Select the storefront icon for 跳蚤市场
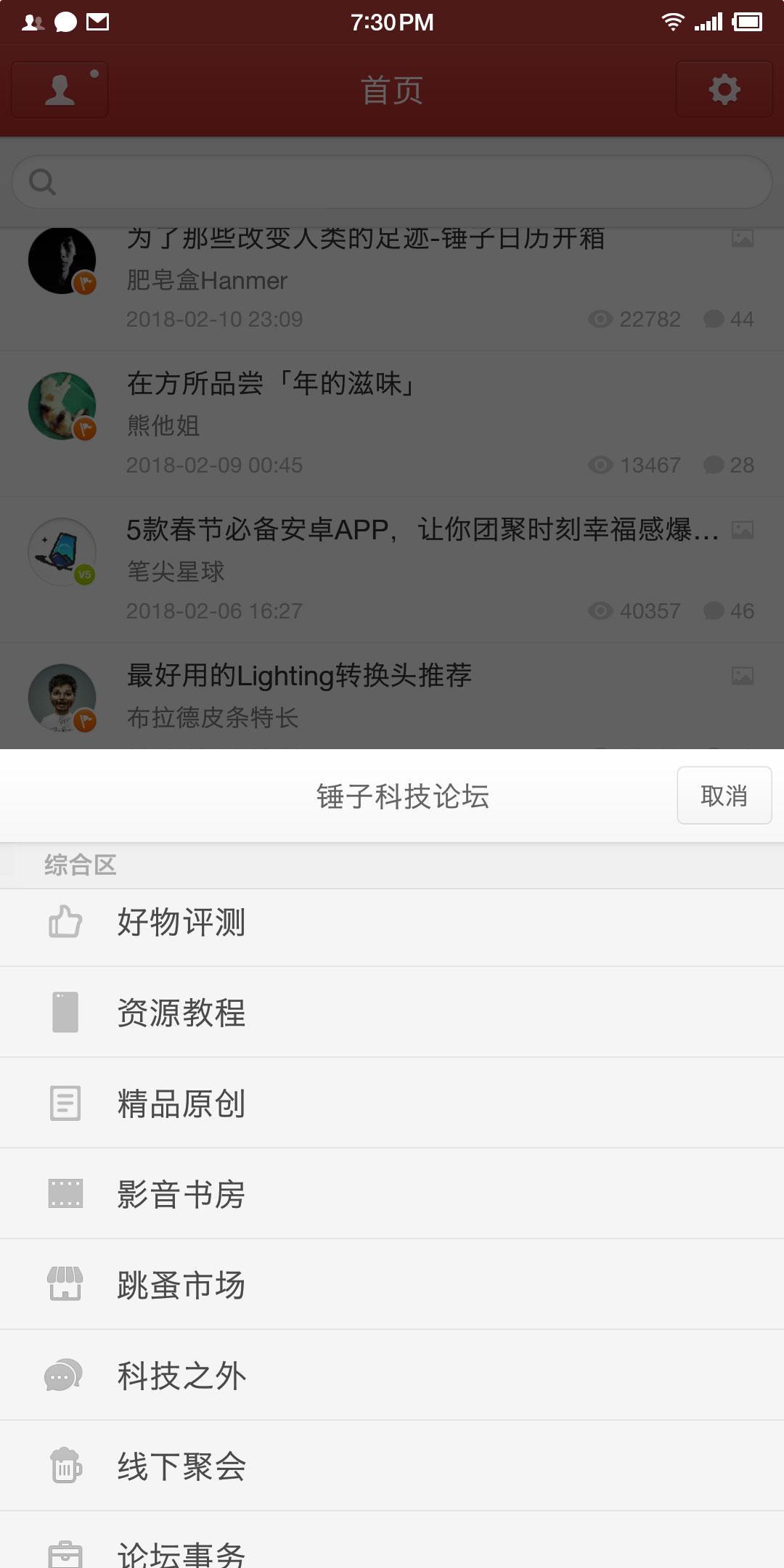This screenshot has height=1568, width=784. tap(65, 1283)
